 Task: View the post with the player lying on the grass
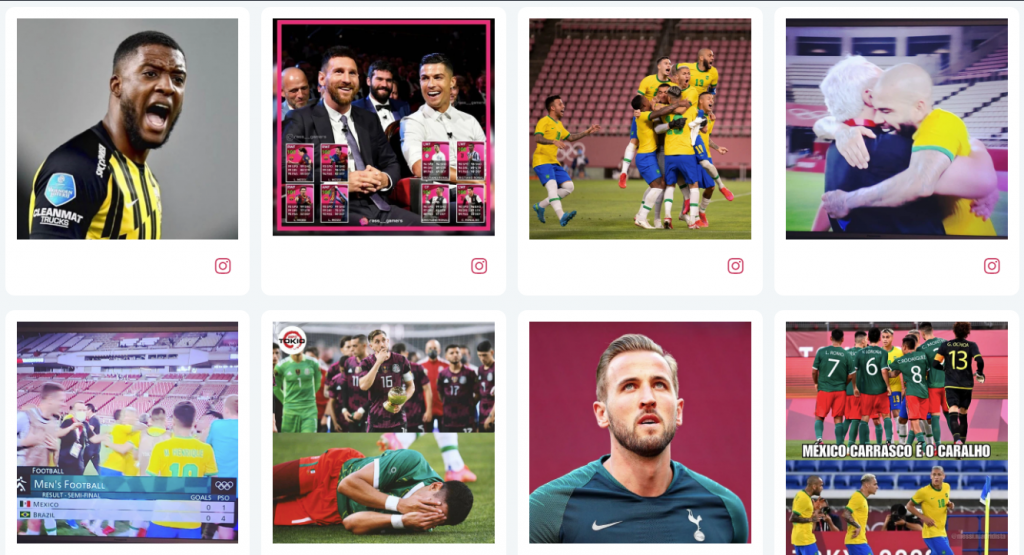(383, 432)
